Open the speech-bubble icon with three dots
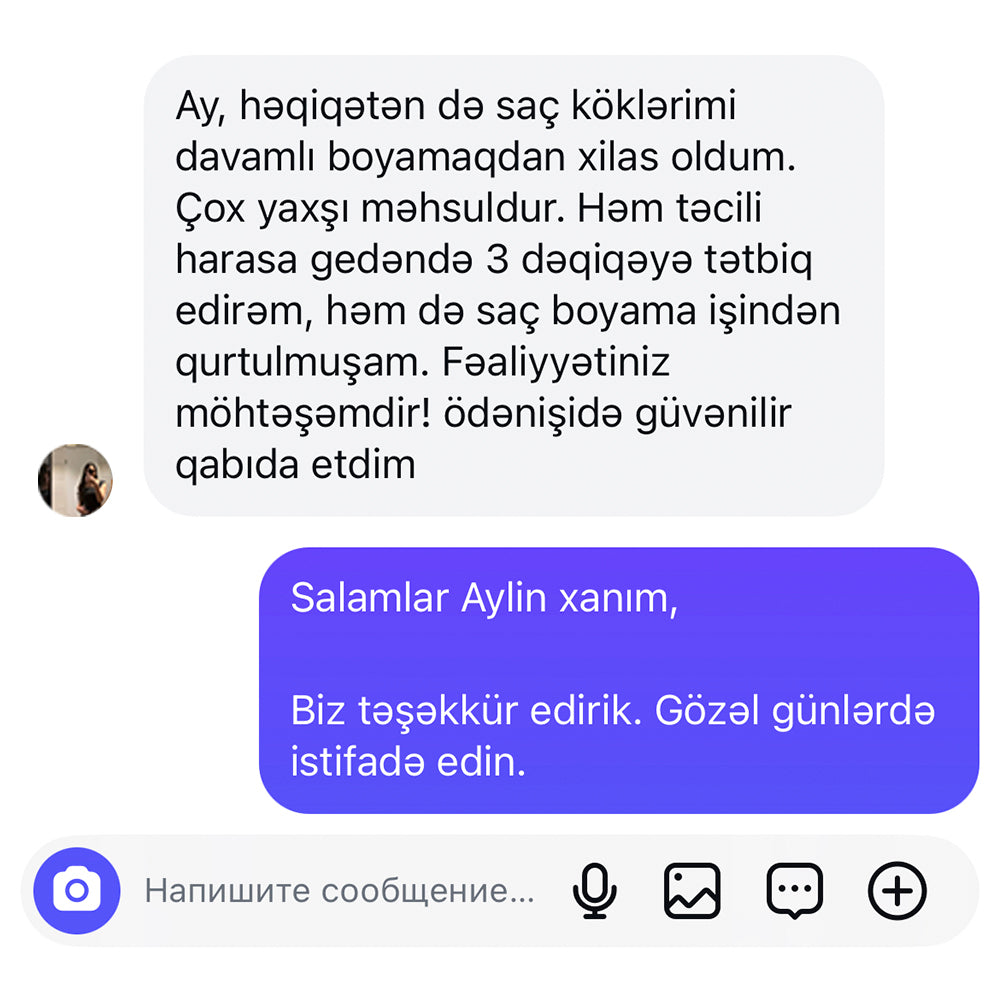This screenshot has height=1000, width=1000. click(x=795, y=890)
